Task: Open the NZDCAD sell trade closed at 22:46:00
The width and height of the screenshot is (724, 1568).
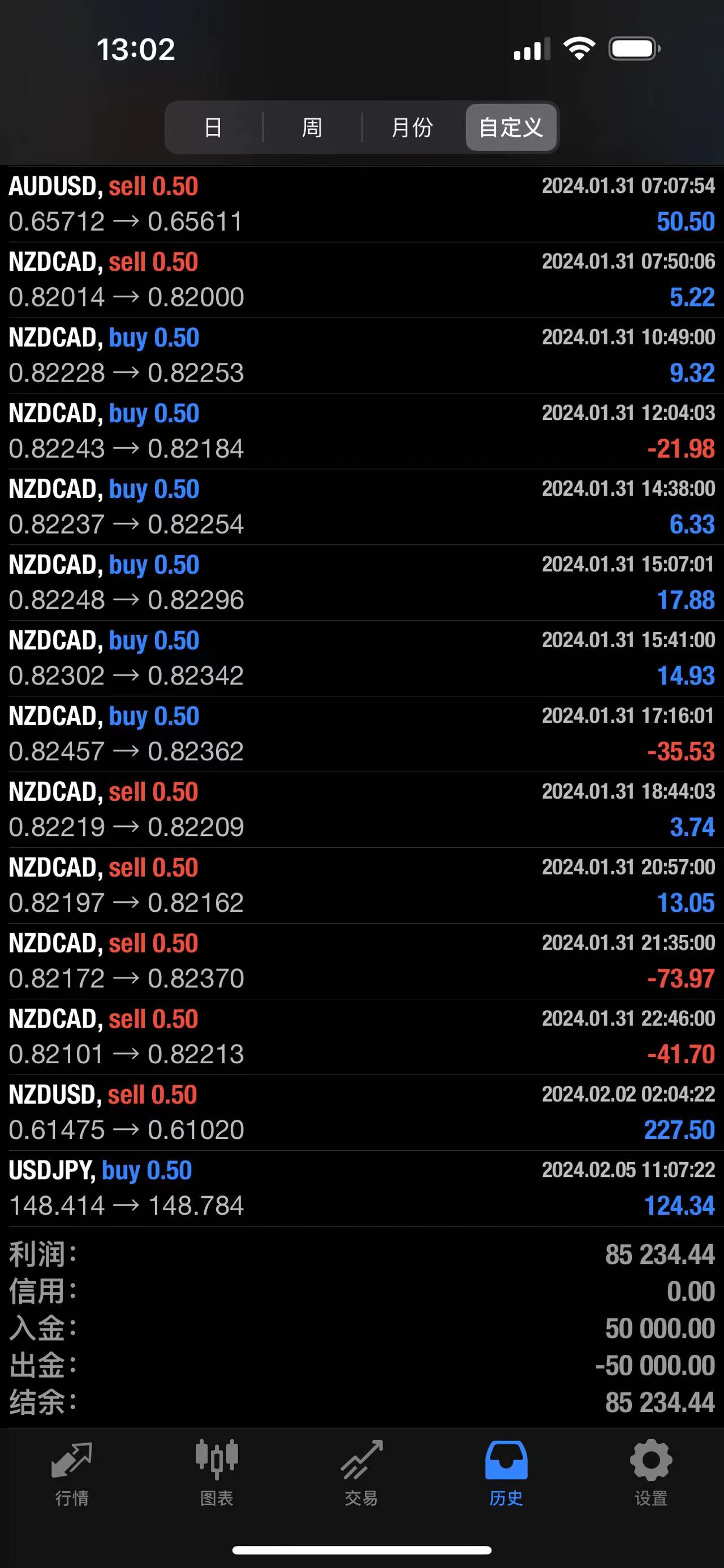Action: pyautogui.click(x=361, y=1037)
